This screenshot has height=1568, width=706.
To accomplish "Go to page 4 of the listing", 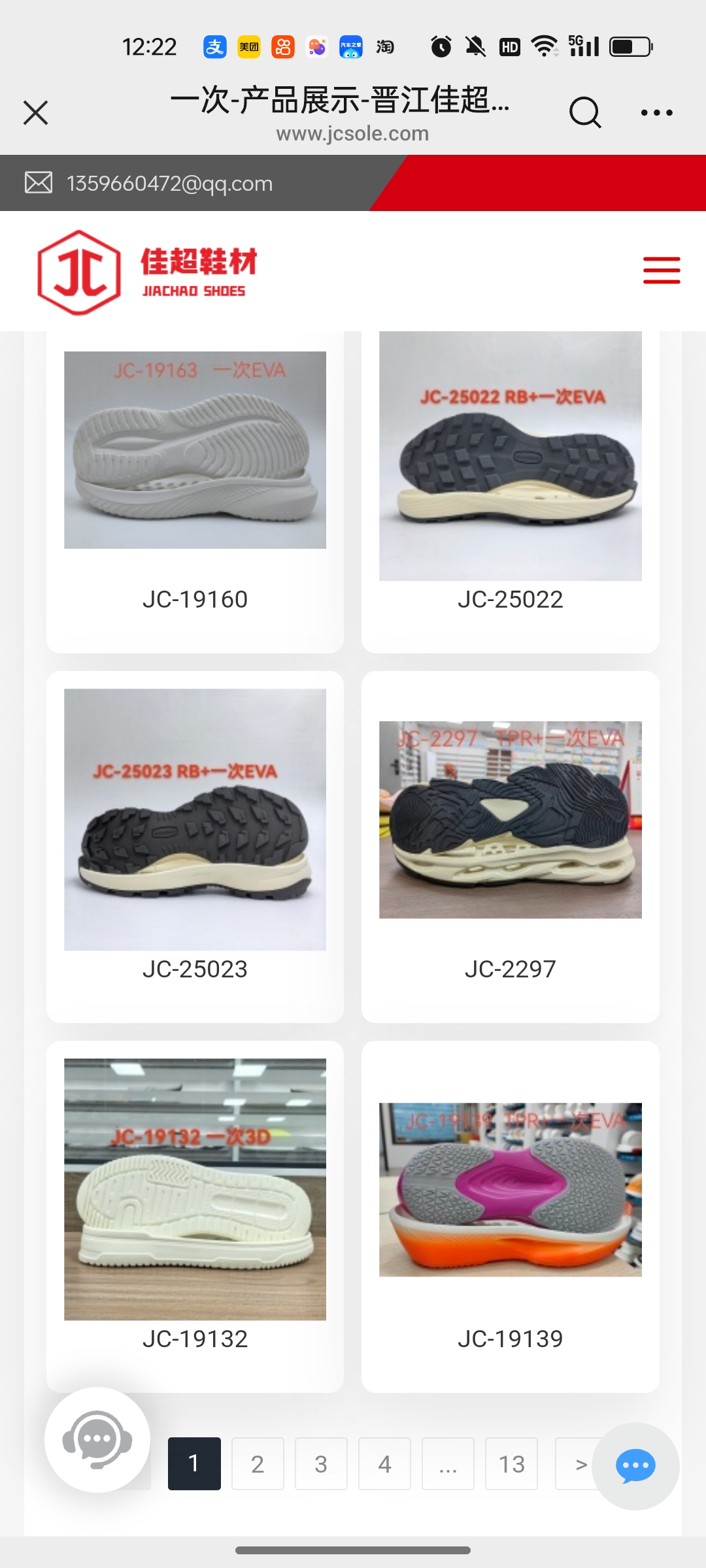I will pos(384,1464).
